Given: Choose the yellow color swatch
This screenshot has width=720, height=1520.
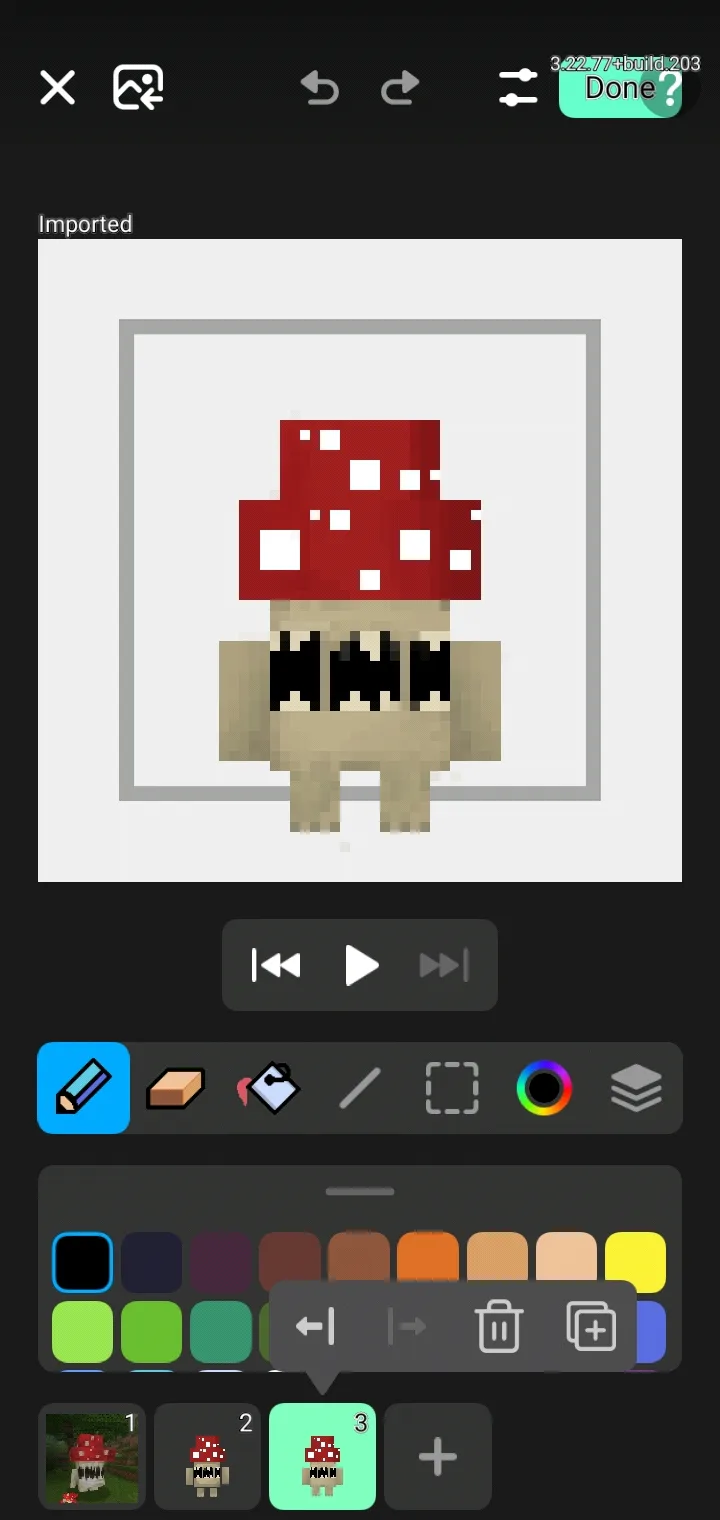Looking at the screenshot, I should pyautogui.click(x=635, y=1262).
